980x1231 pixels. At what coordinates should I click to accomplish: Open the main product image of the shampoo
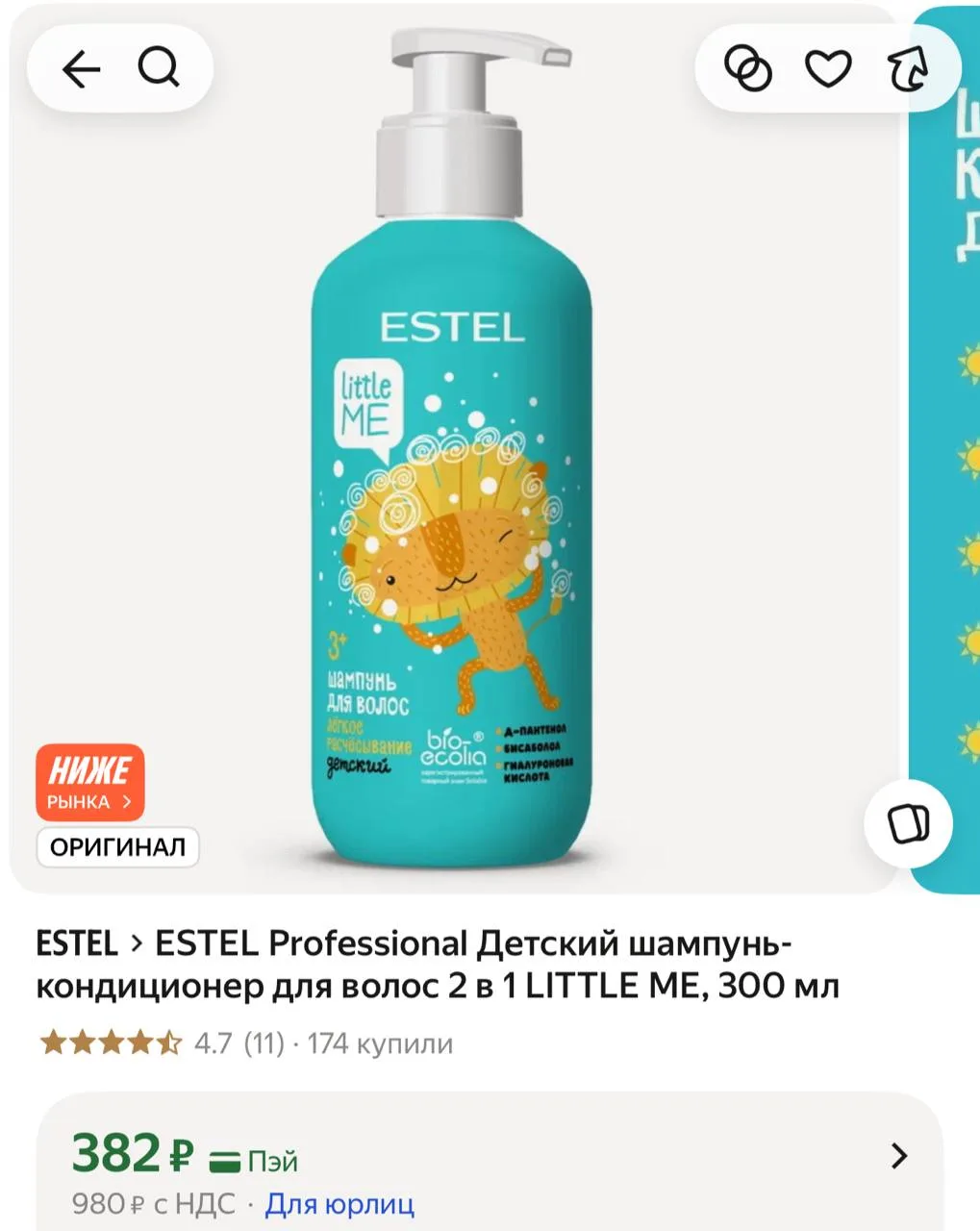click(x=452, y=447)
